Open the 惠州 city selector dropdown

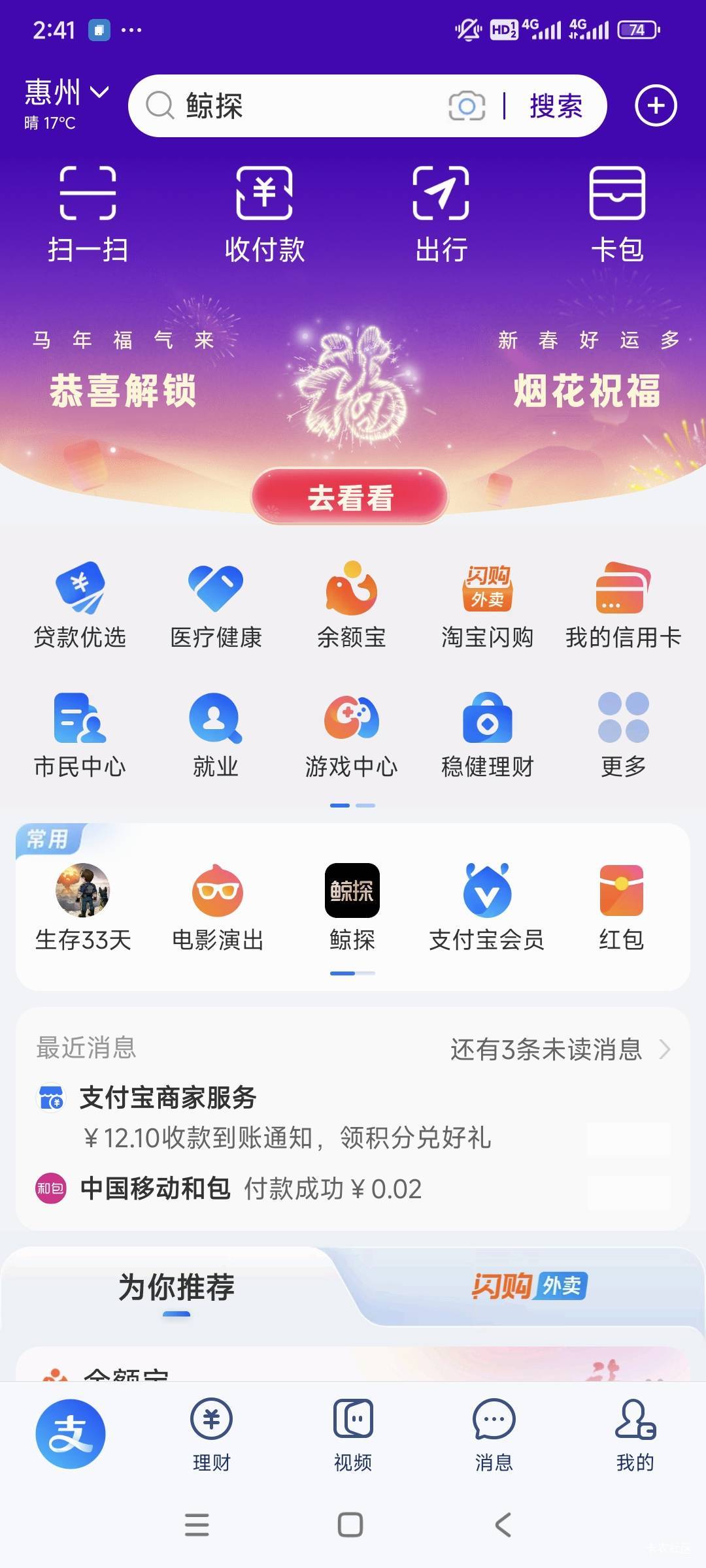(x=65, y=93)
